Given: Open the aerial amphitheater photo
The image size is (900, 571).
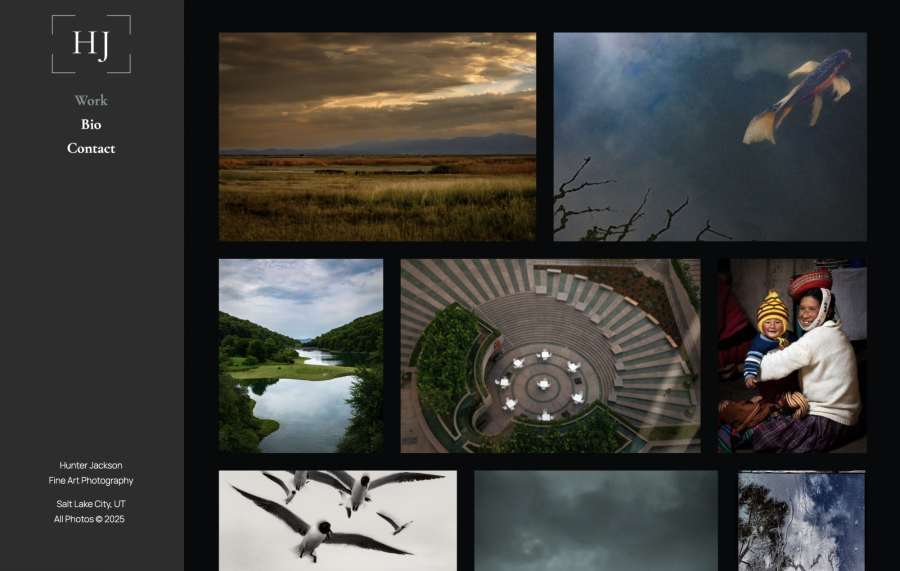Looking at the screenshot, I should [x=550, y=356].
